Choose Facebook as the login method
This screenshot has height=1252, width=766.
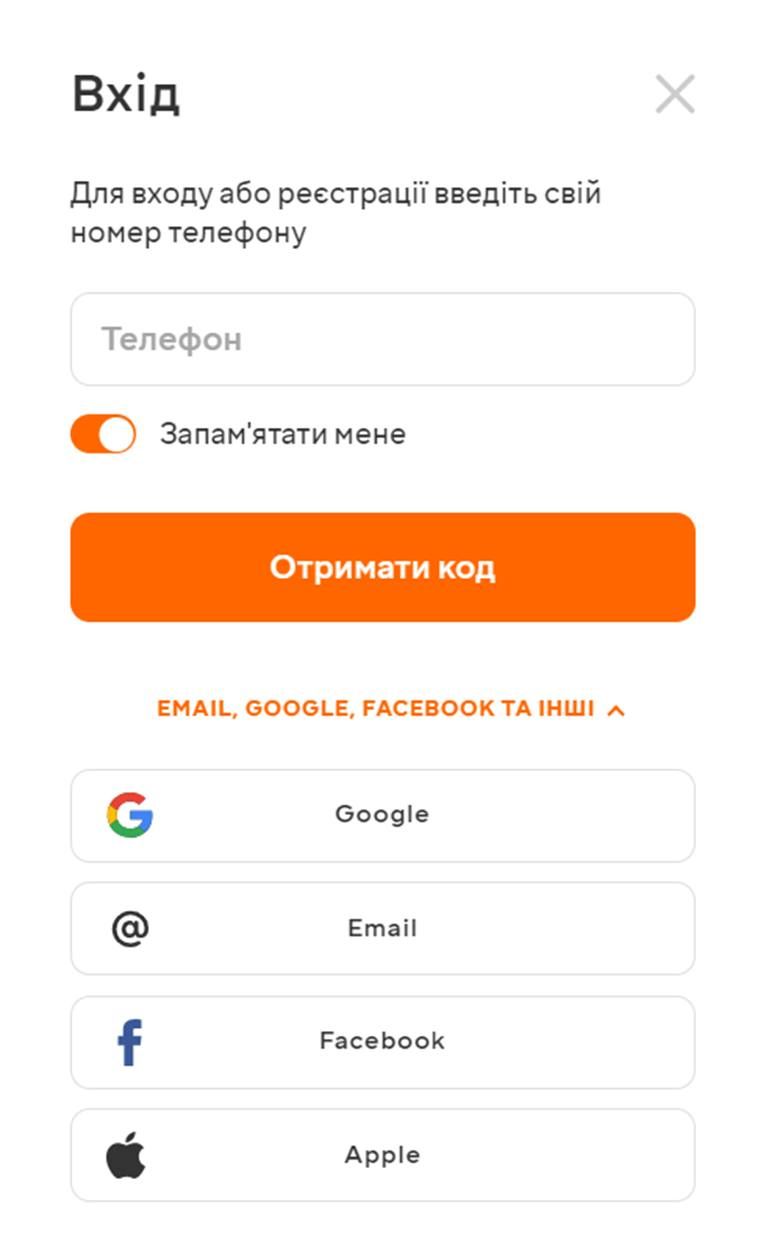point(383,1042)
